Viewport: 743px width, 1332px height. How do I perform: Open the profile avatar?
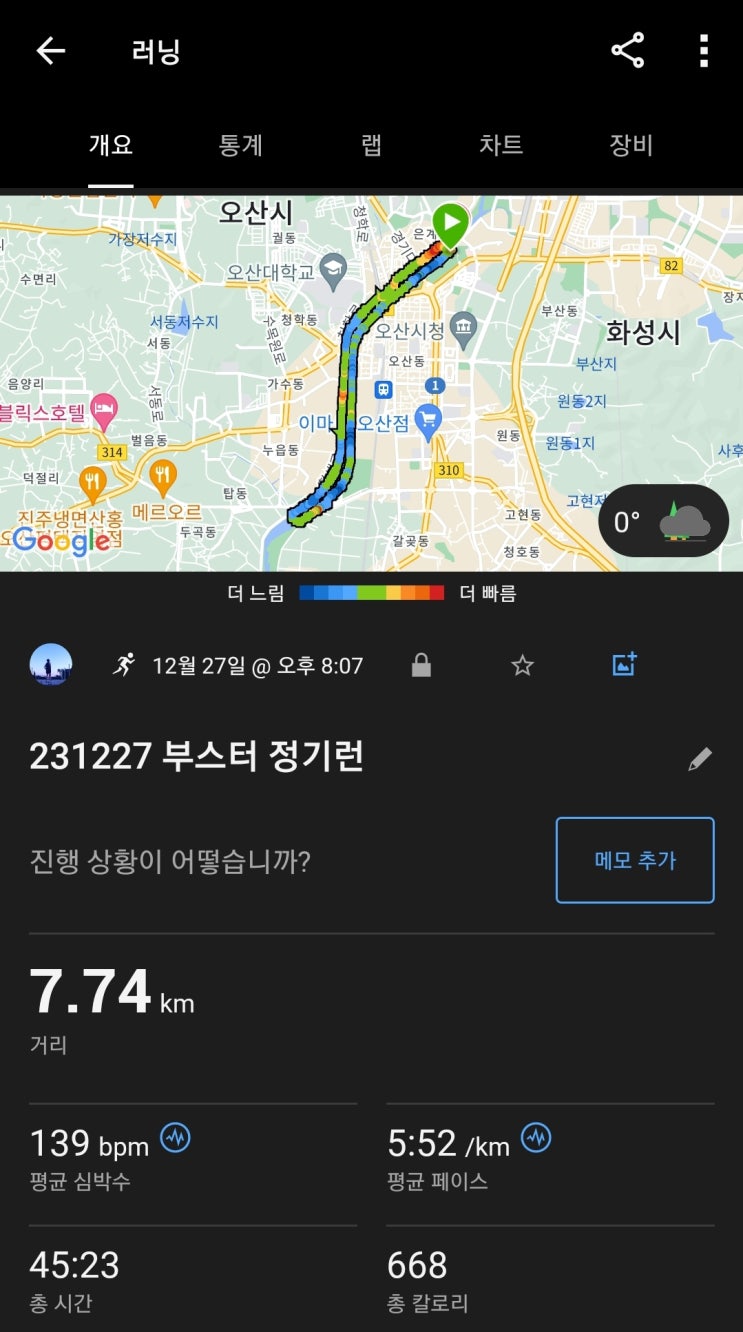pyautogui.click(x=51, y=665)
